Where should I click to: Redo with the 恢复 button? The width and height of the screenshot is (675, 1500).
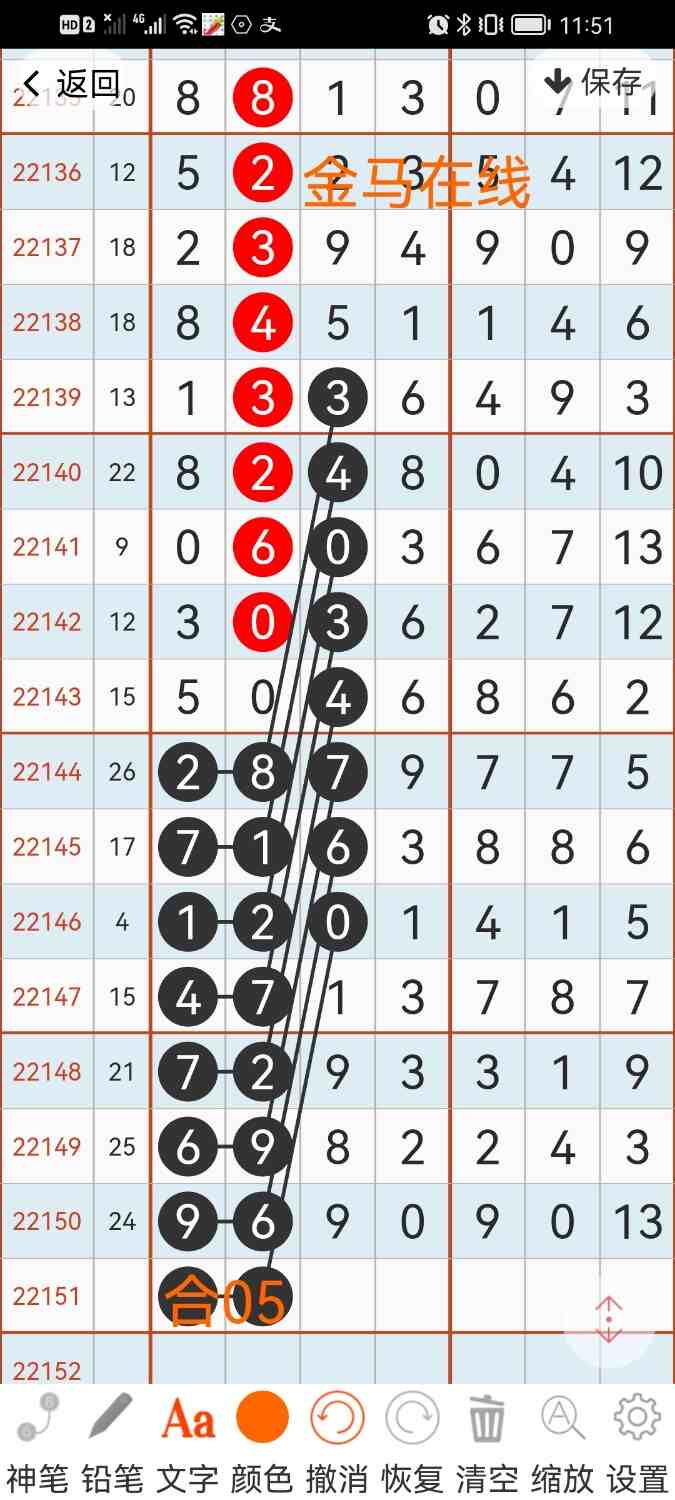[412, 1440]
